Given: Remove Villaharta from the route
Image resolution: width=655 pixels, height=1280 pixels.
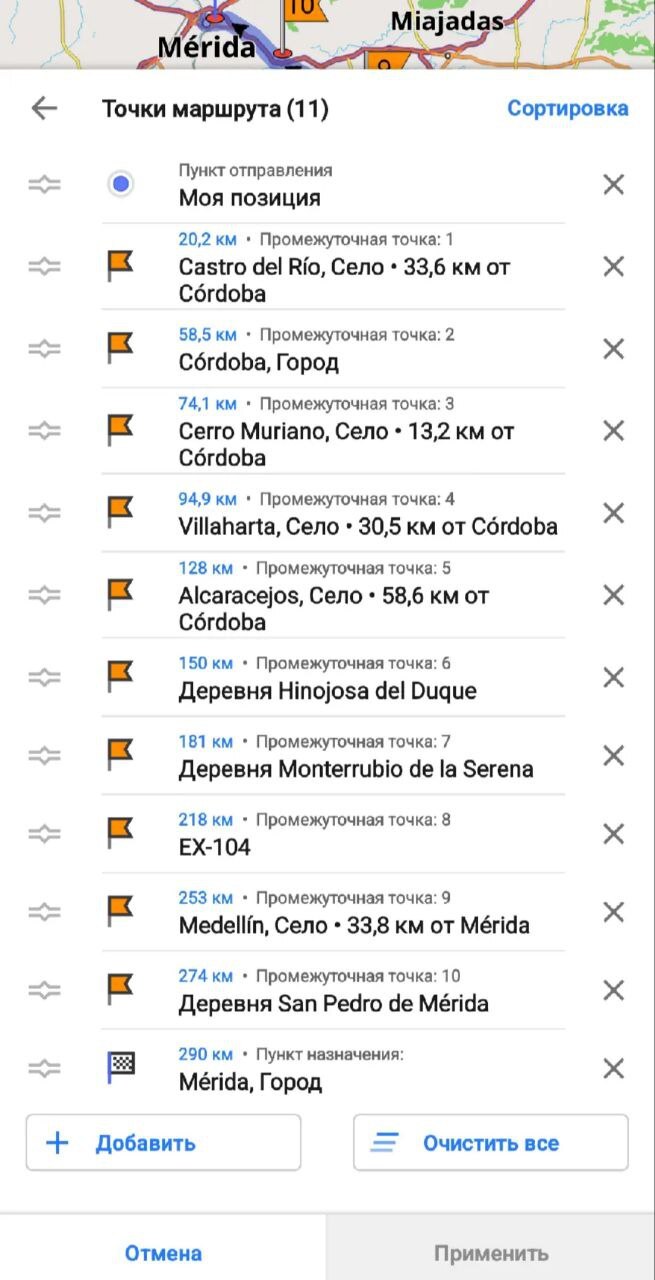Looking at the screenshot, I should [613, 513].
